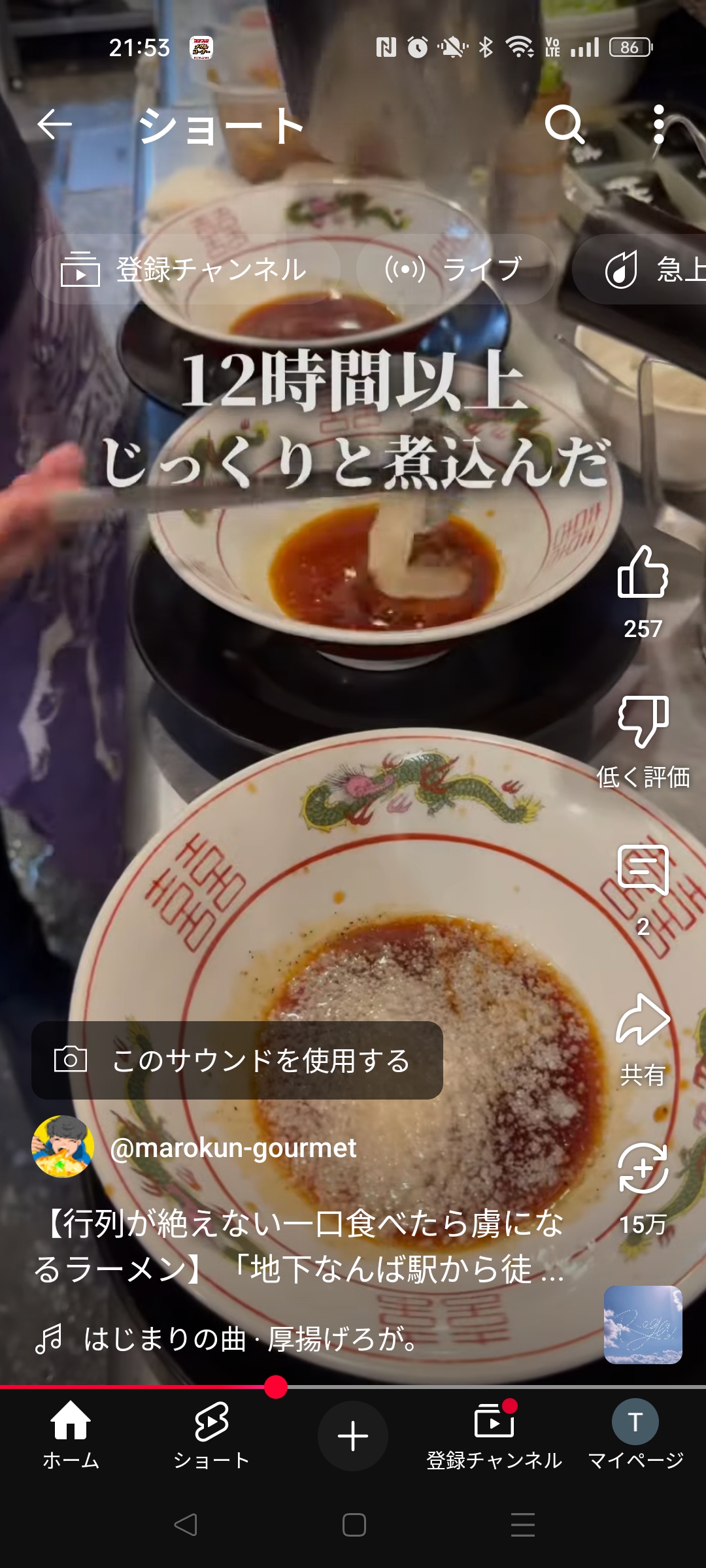Open the comments section

pyautogui.click(x=643, y=872)
